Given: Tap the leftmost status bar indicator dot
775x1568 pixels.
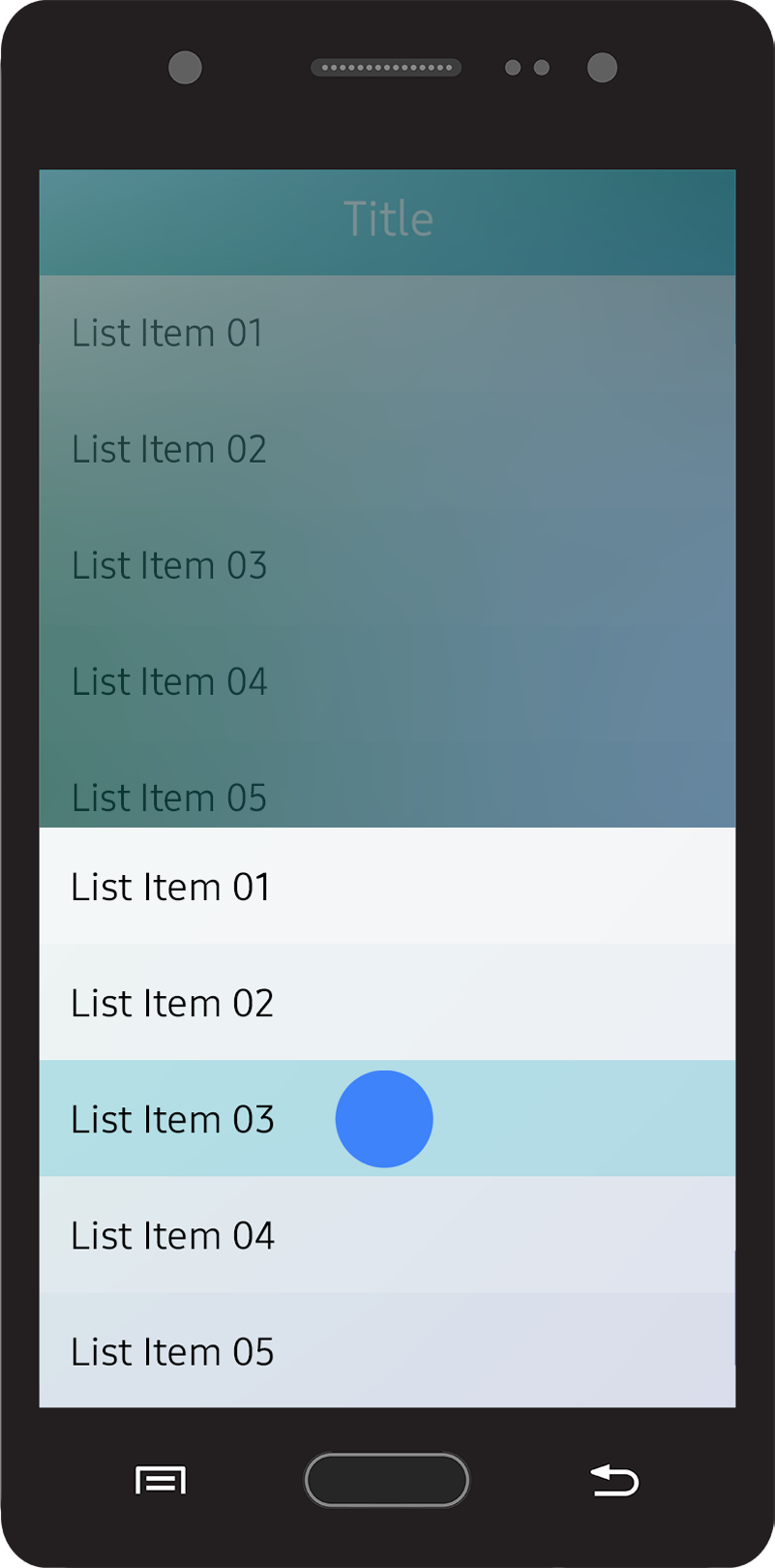Looking at the screenshot, I should (x=184, y=68).
